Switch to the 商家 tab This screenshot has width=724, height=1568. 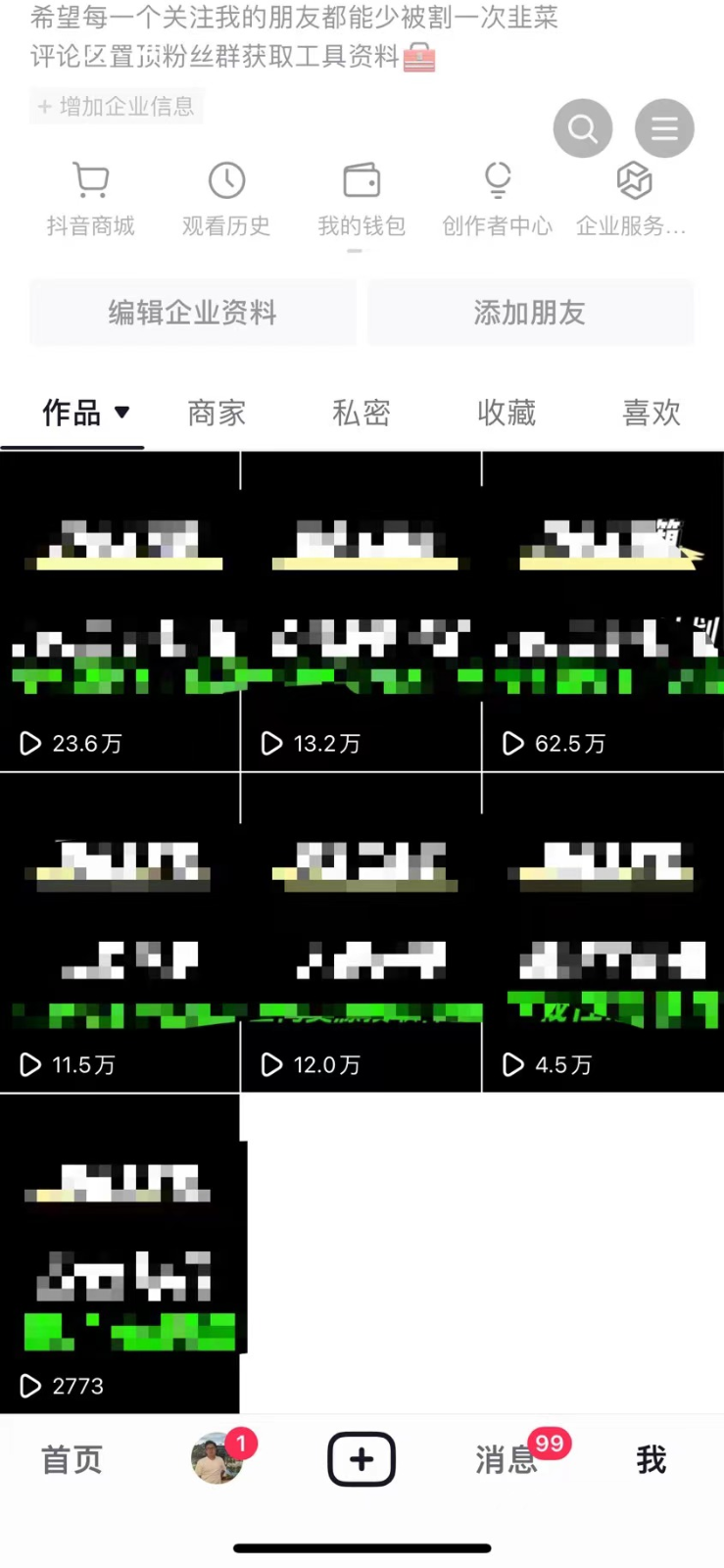pyautogui.click(x=217, y=413)
